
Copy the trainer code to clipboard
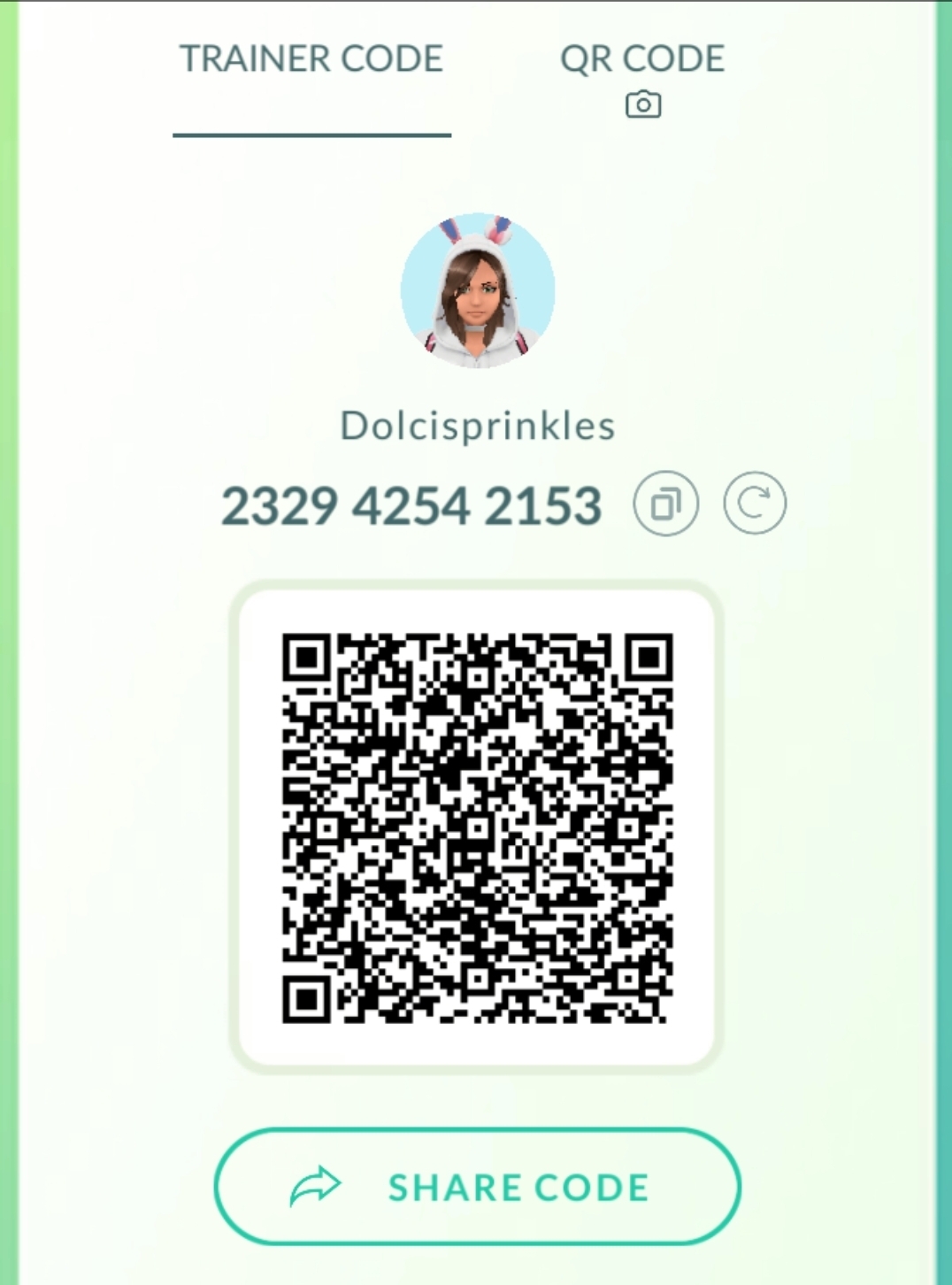coord(665,504)
